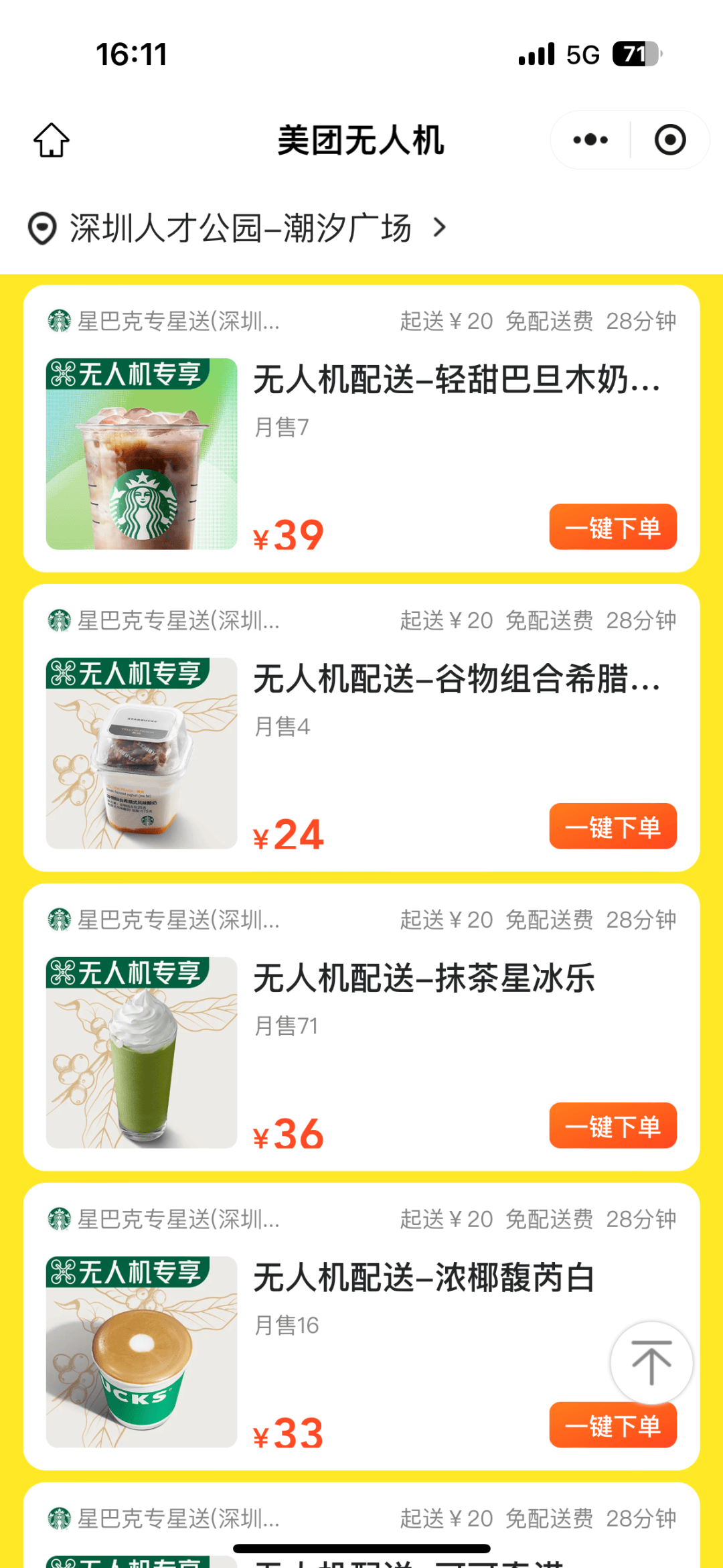Open the mini program more options menu
The height and width of the screenshot is (1568, 723).
click(590, 140)
